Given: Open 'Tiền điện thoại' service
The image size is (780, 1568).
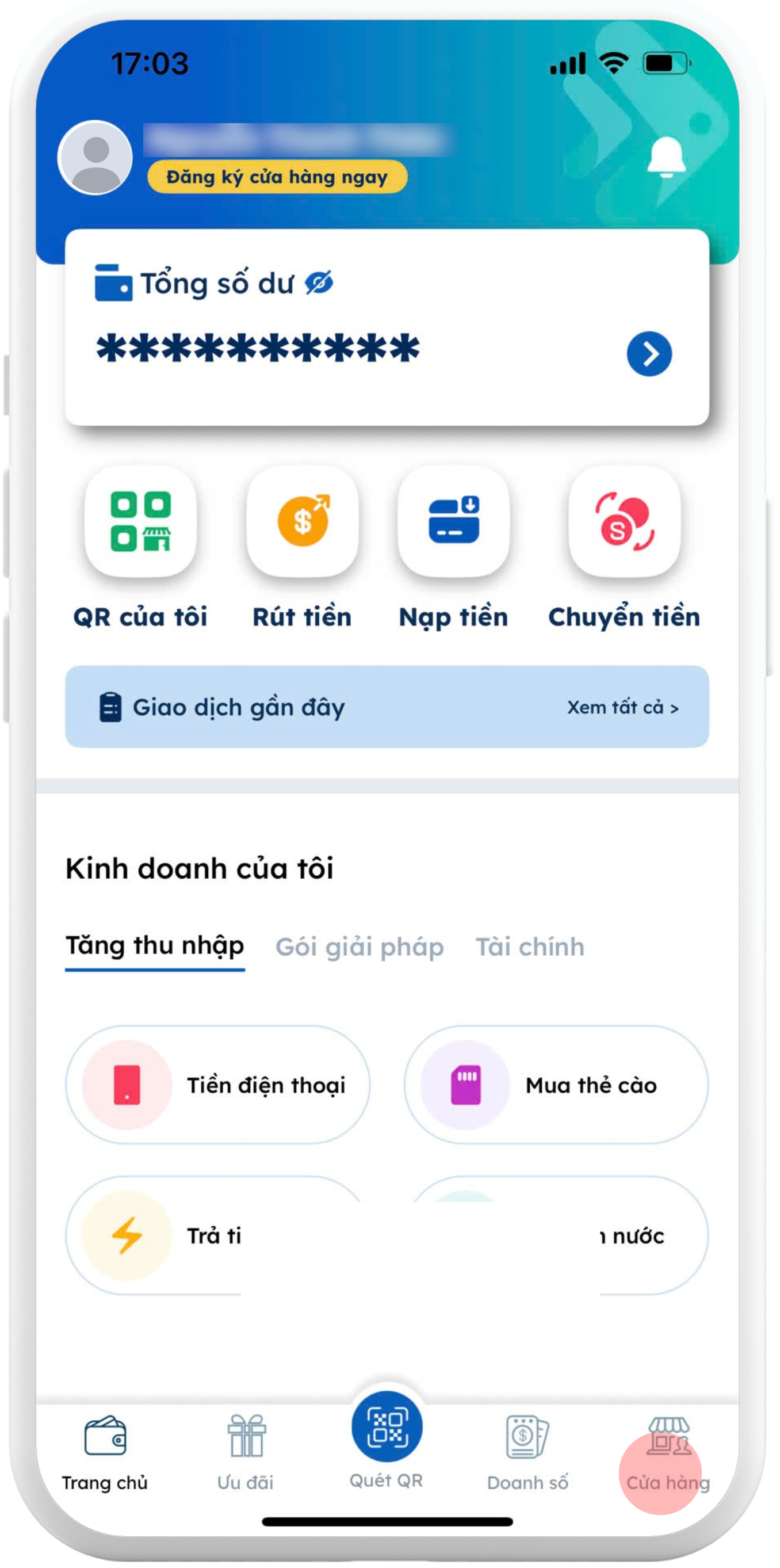Looking at the screenshot, I should pos(218,1085).
